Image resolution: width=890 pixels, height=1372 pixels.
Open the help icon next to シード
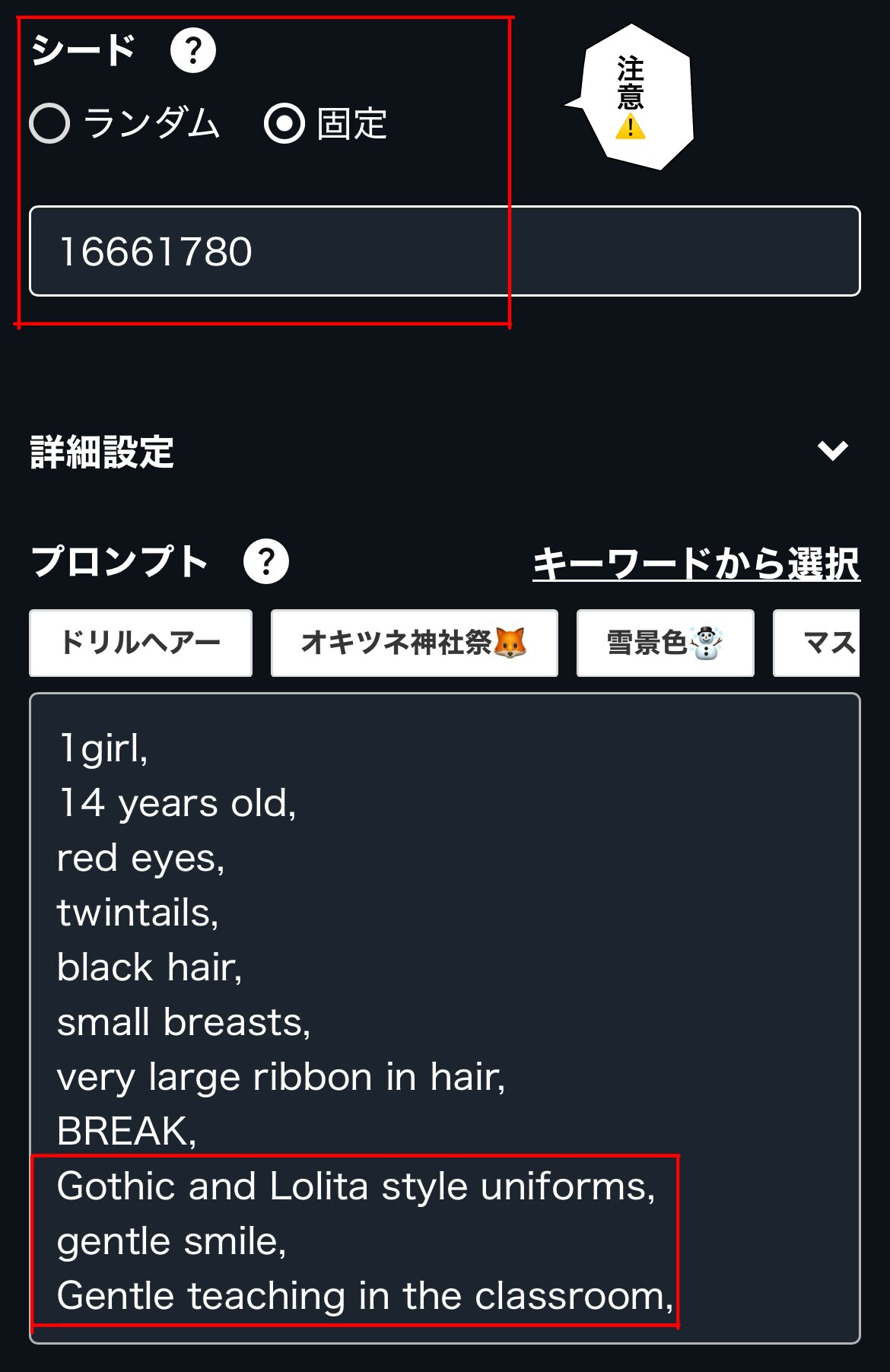click(192, 51)
